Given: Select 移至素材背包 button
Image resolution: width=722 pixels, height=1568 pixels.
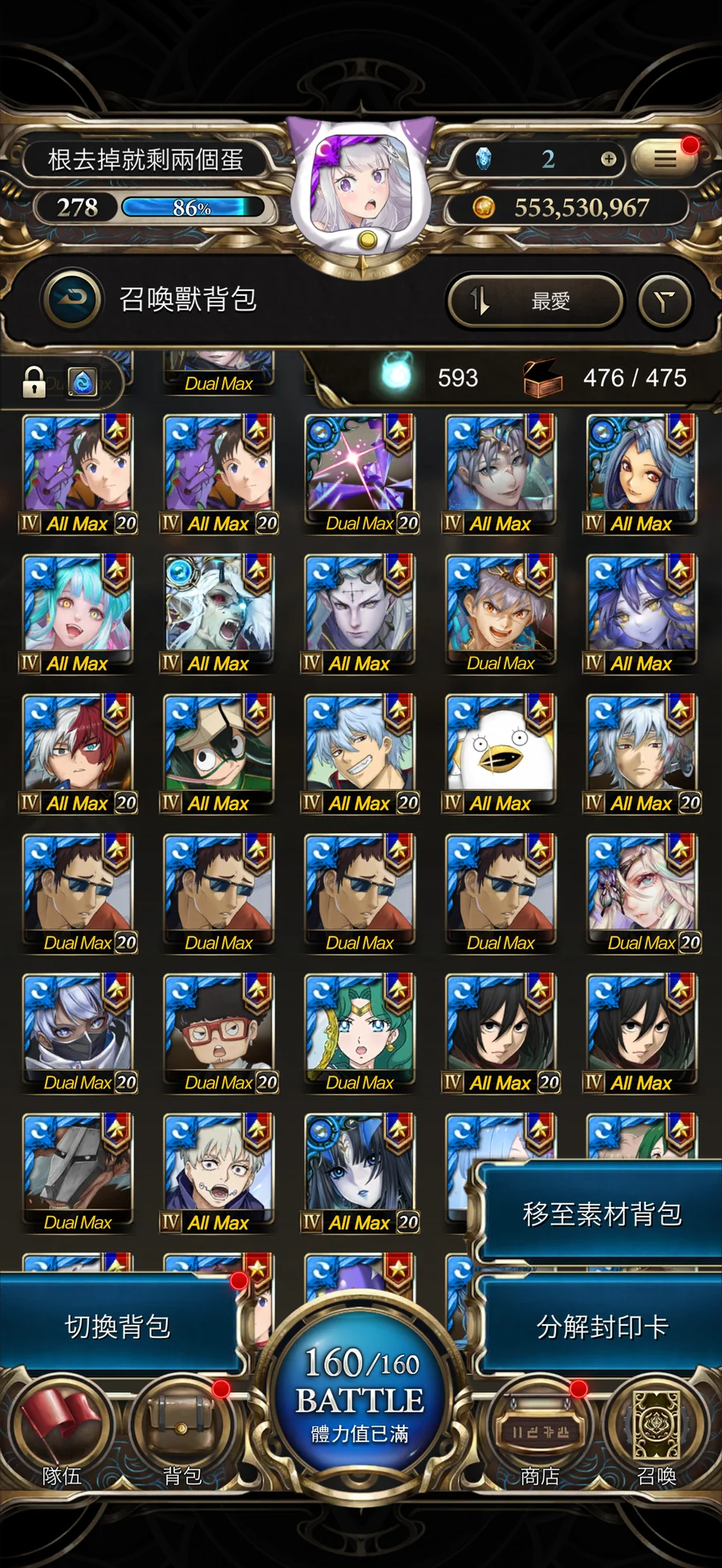Looking at the screenshot, I should coord(602,1213).
